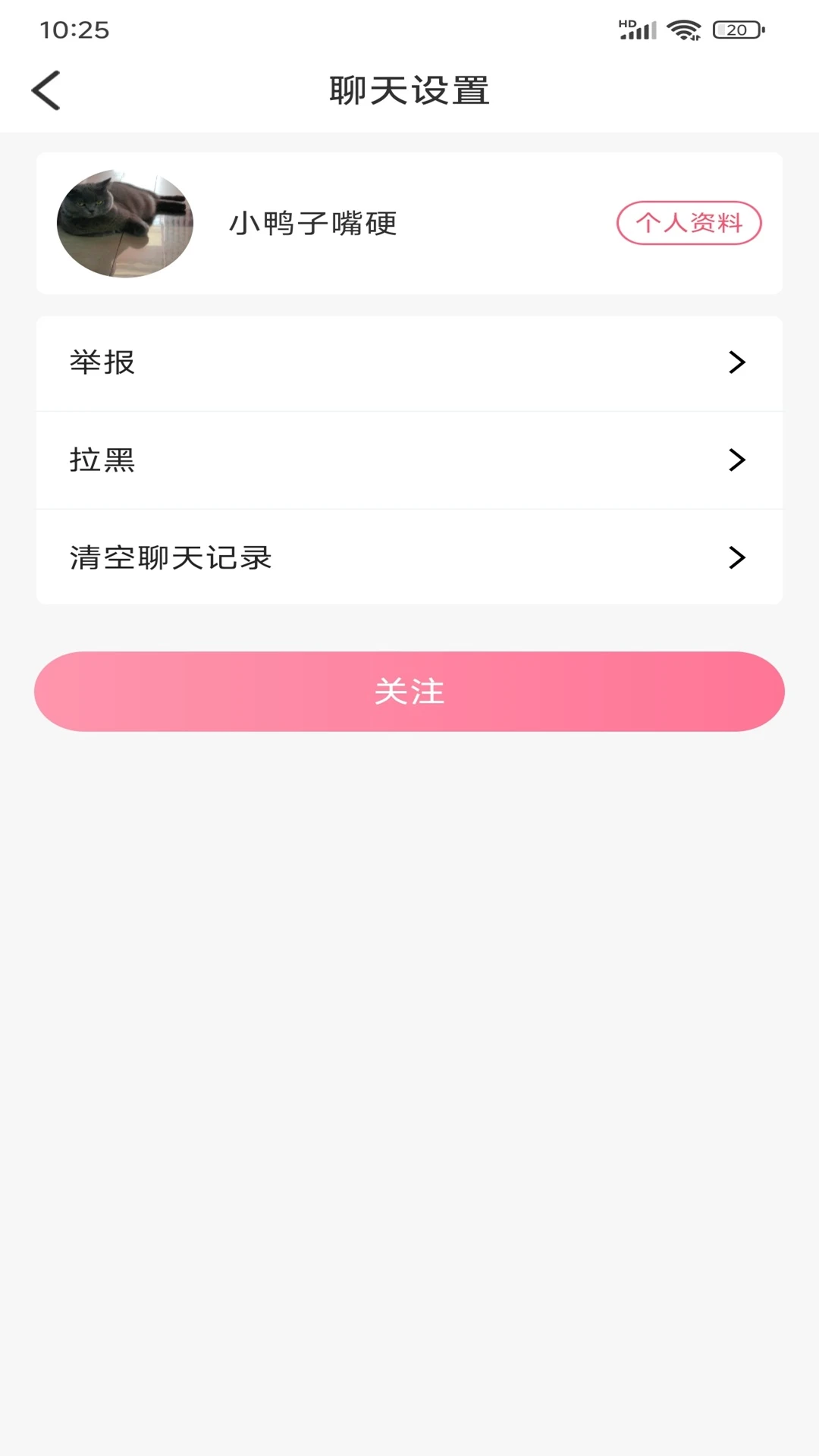Tap the 聊天设置 title text
Screen dimensions: 819x1456
(x=409, y=89)
